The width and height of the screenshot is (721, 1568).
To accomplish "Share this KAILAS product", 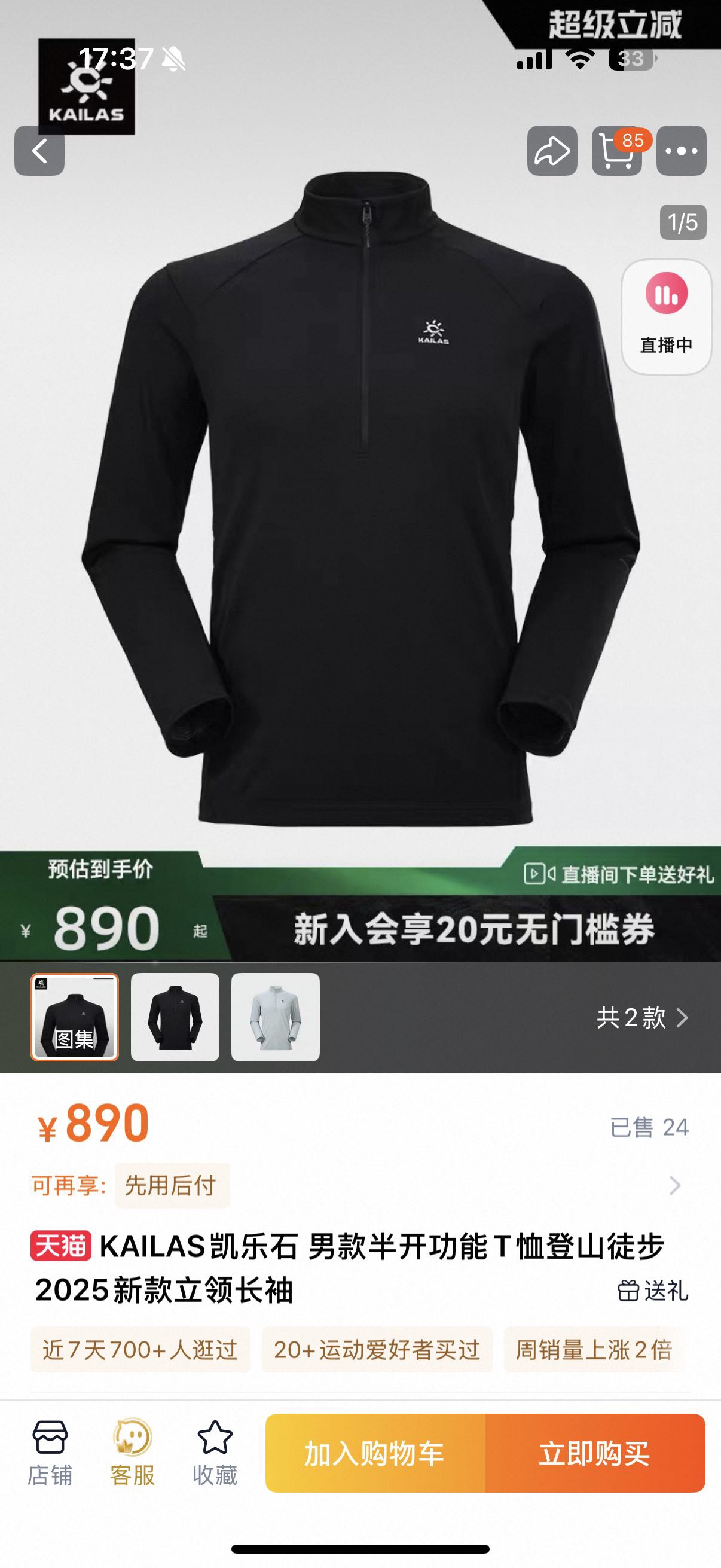I will (x=552, y=150).
